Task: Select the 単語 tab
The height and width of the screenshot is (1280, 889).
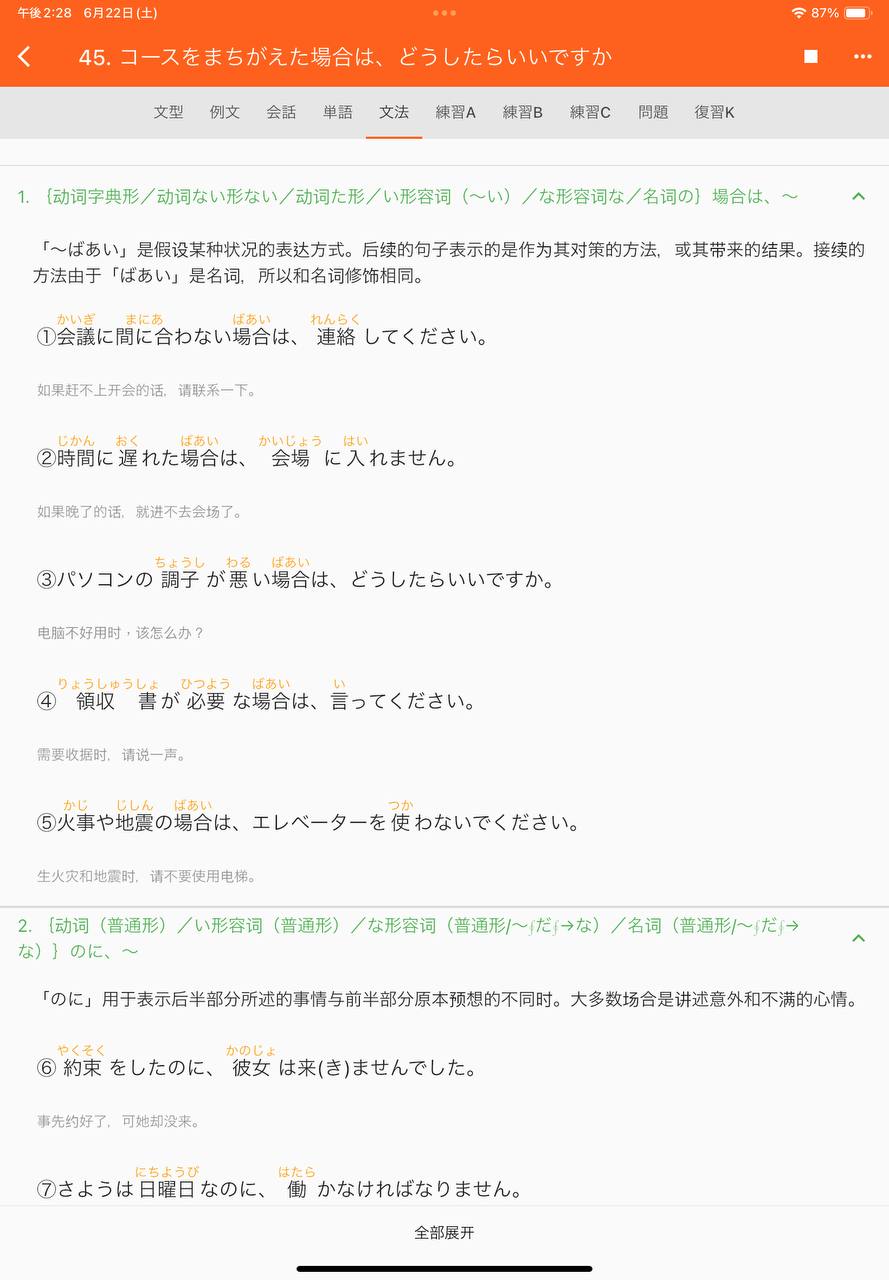Action: [338, 112]
